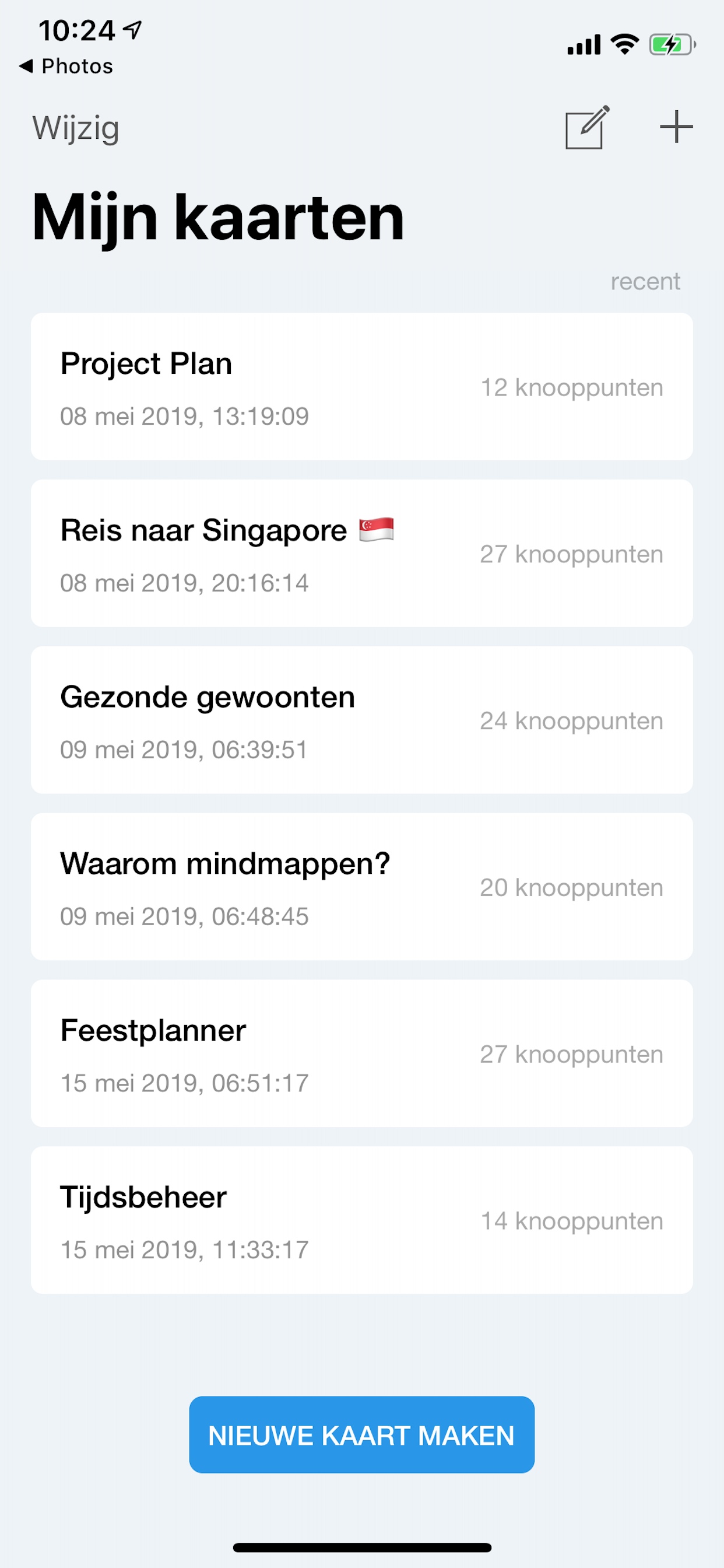The image size is (724, 1568).
Task: Open the compose note icon
Action: click(586, 128)
